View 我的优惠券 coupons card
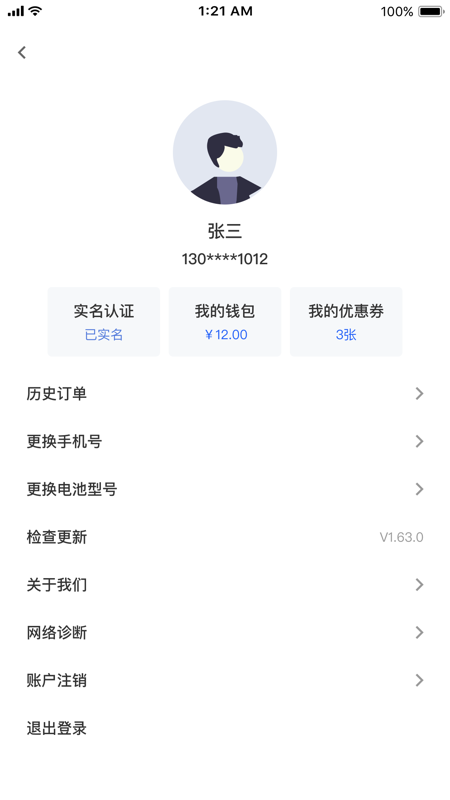The image size is (450, 800). click(x=346, y=321)
